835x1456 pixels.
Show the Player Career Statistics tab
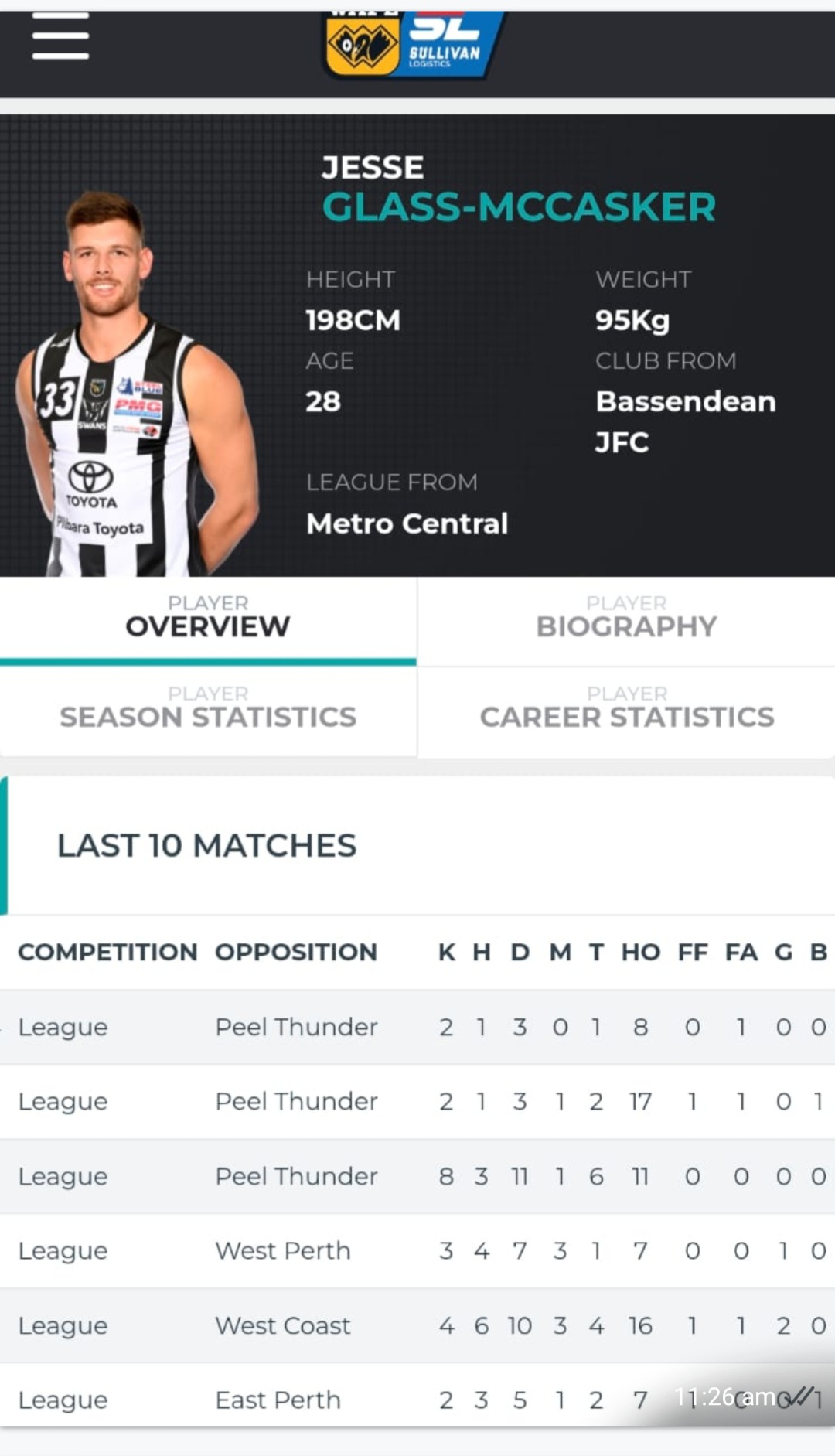coord(626,711)
